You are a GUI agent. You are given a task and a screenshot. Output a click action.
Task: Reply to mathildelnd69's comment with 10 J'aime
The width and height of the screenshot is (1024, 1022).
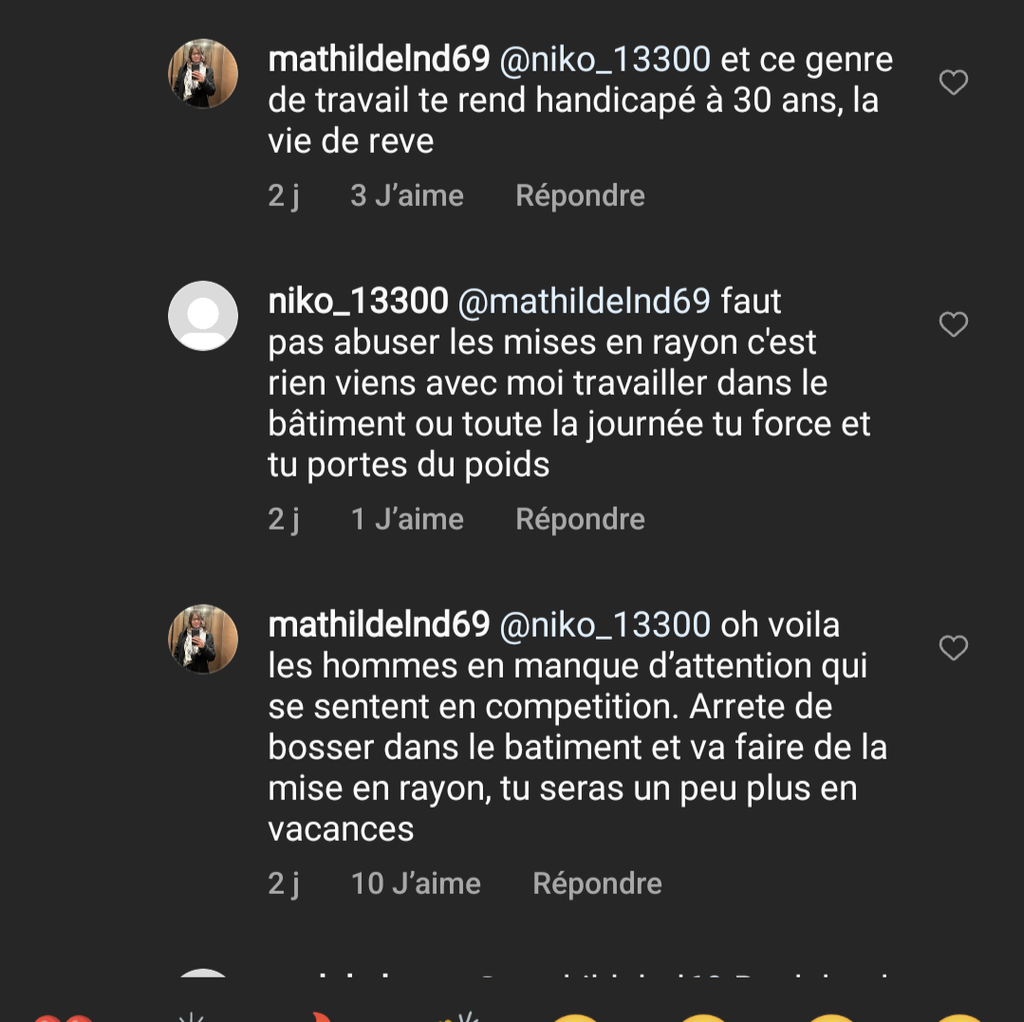[x=596, y=884]
